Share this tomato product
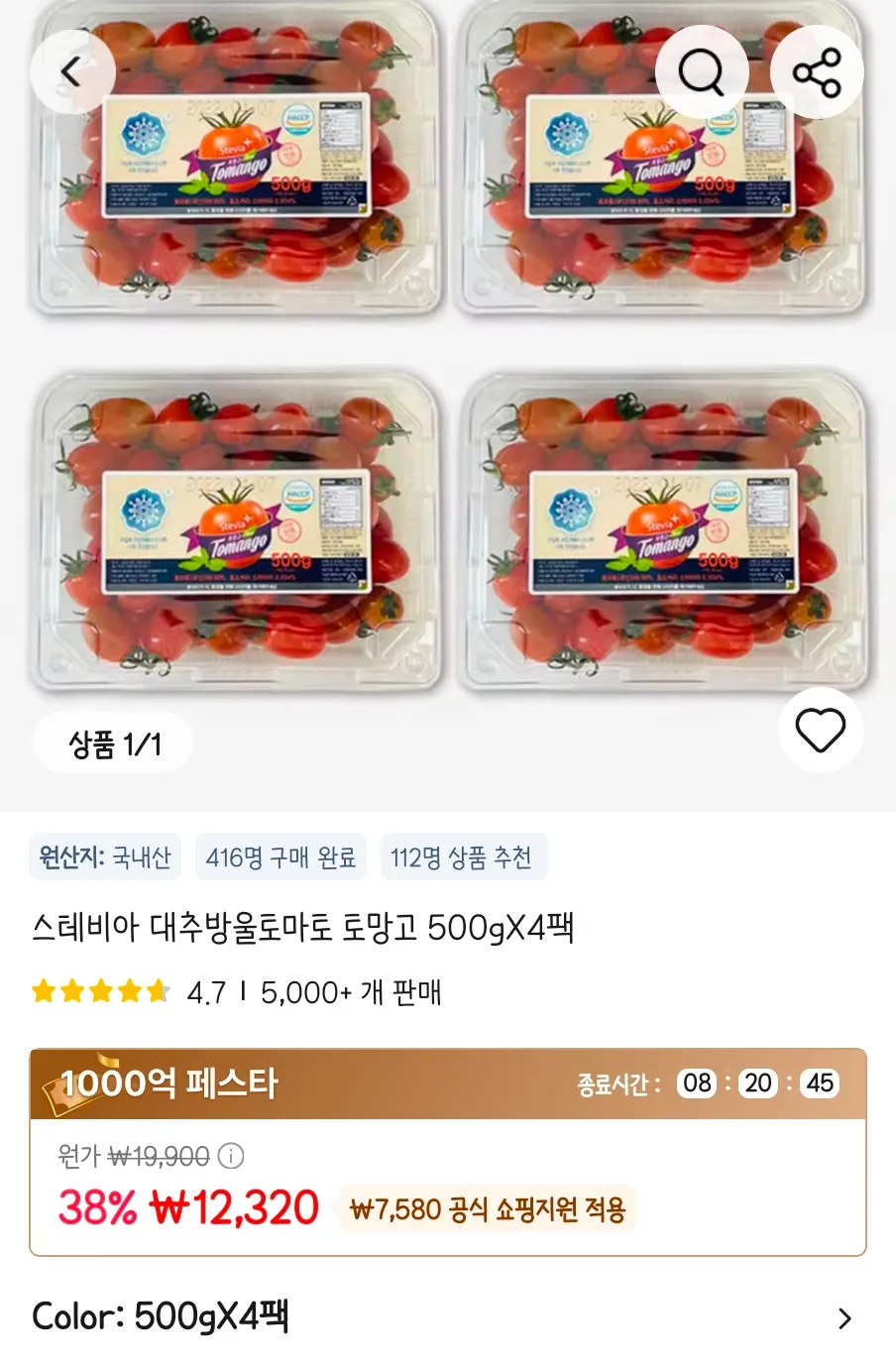Screen dimensions: 896x1367 [x=817, y=71]
